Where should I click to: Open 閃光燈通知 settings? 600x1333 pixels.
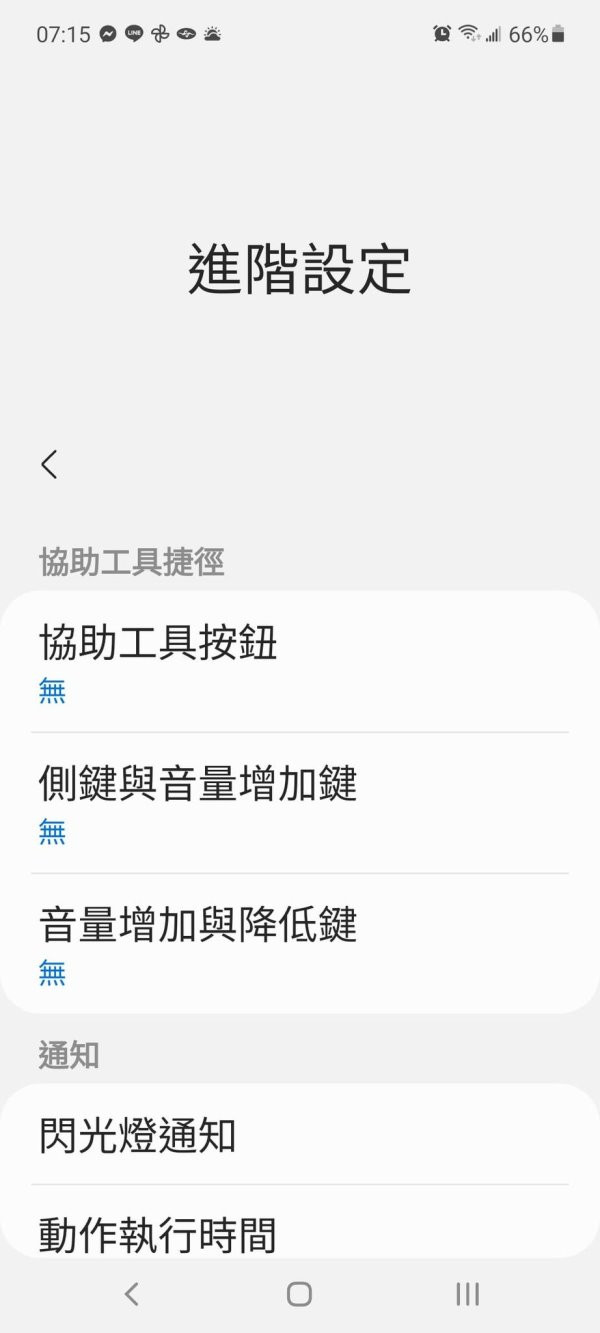pos(300,1136)
